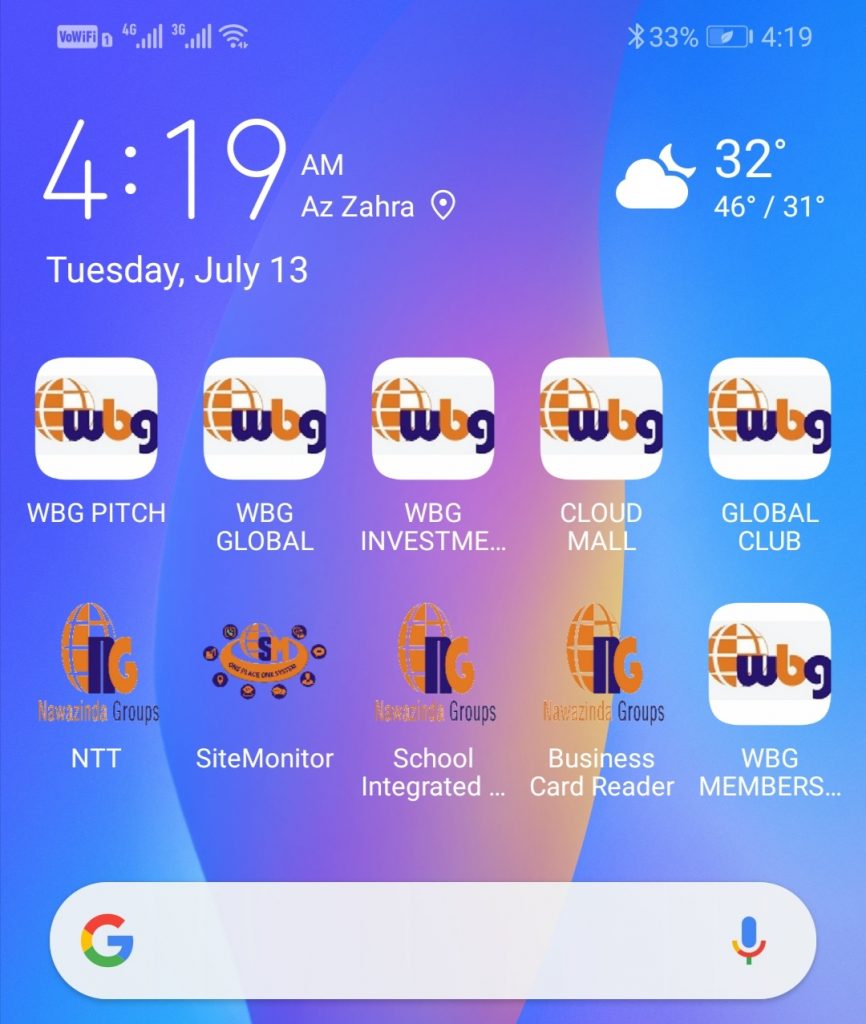Open the WBG MEMBERS... app
This screenshot has height=1024, width=866.
pos(769,663)
